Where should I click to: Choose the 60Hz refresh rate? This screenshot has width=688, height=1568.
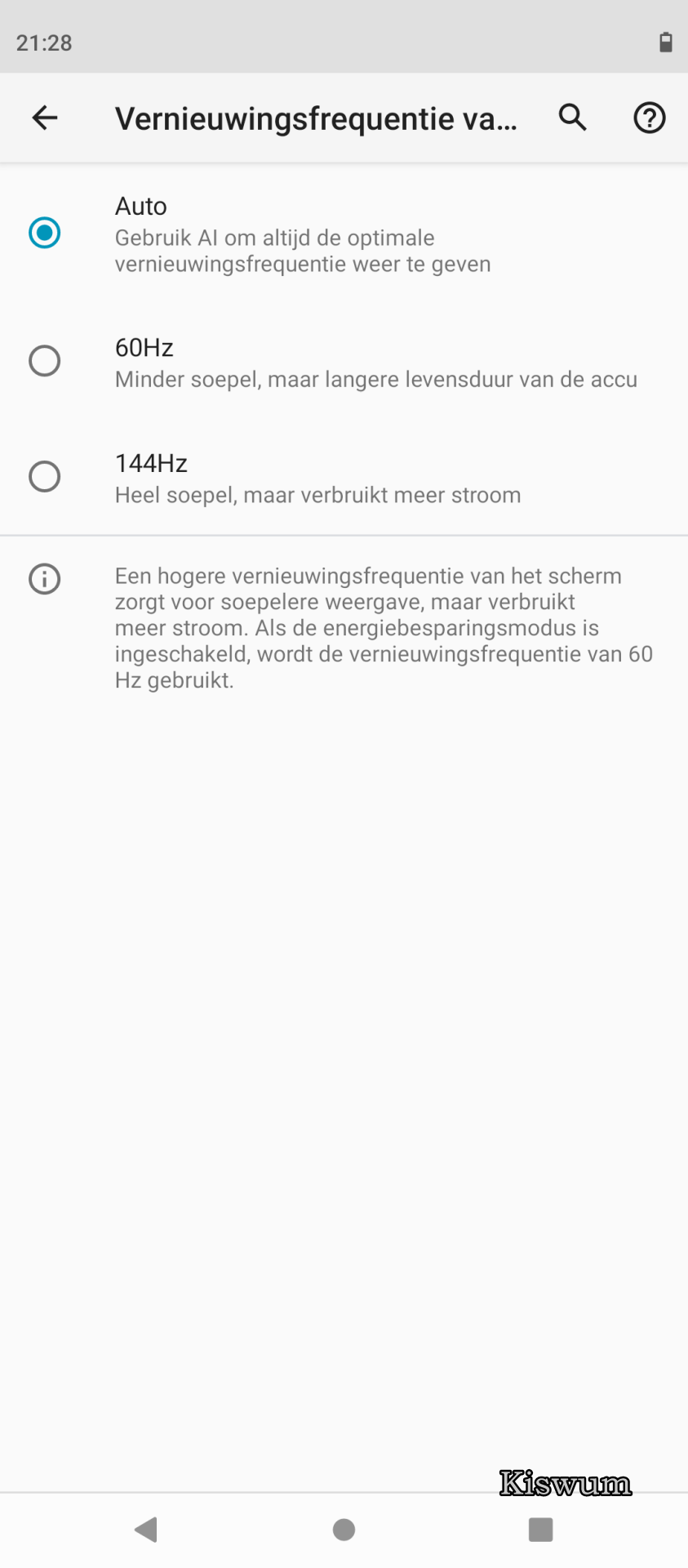[344, 361]
